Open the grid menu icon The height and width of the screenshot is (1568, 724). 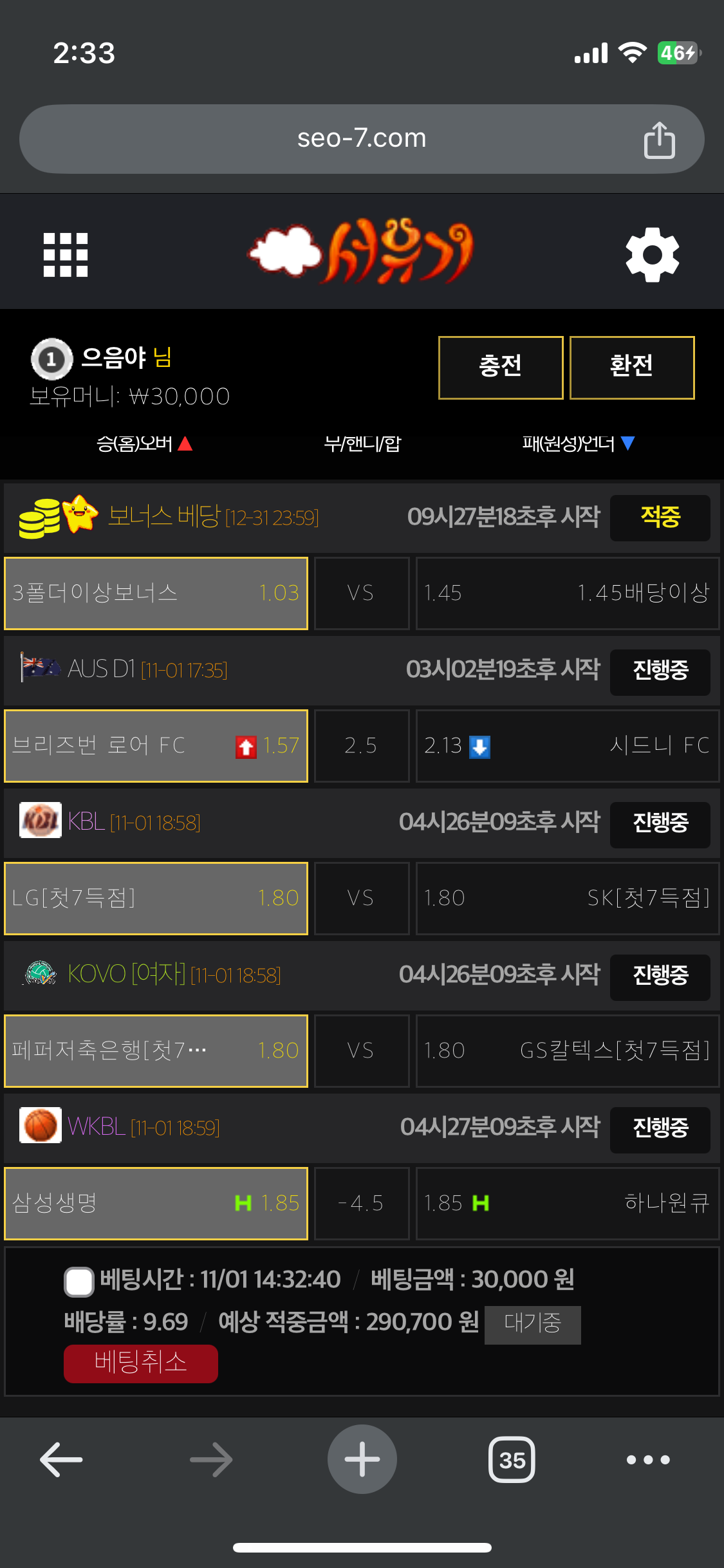tap(65, 255)
